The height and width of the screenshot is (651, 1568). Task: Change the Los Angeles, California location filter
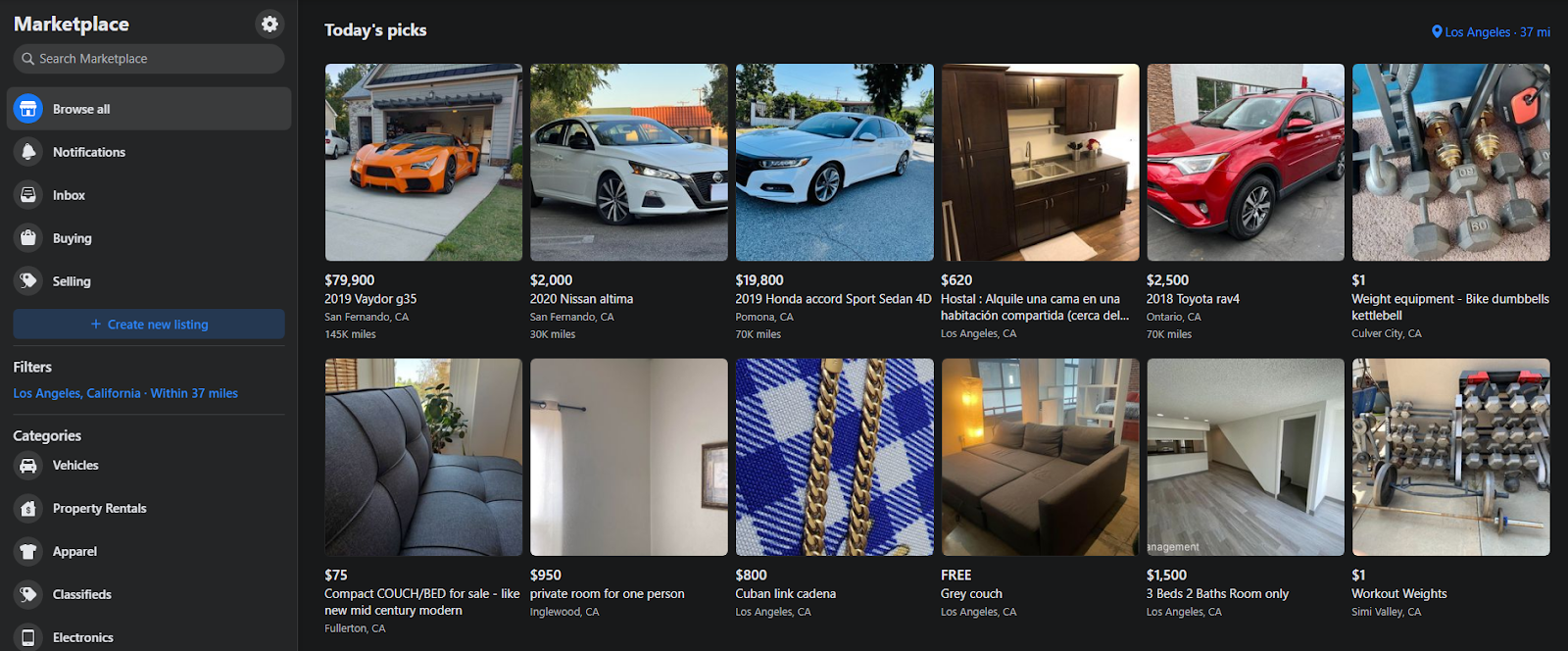click(125, 393)
